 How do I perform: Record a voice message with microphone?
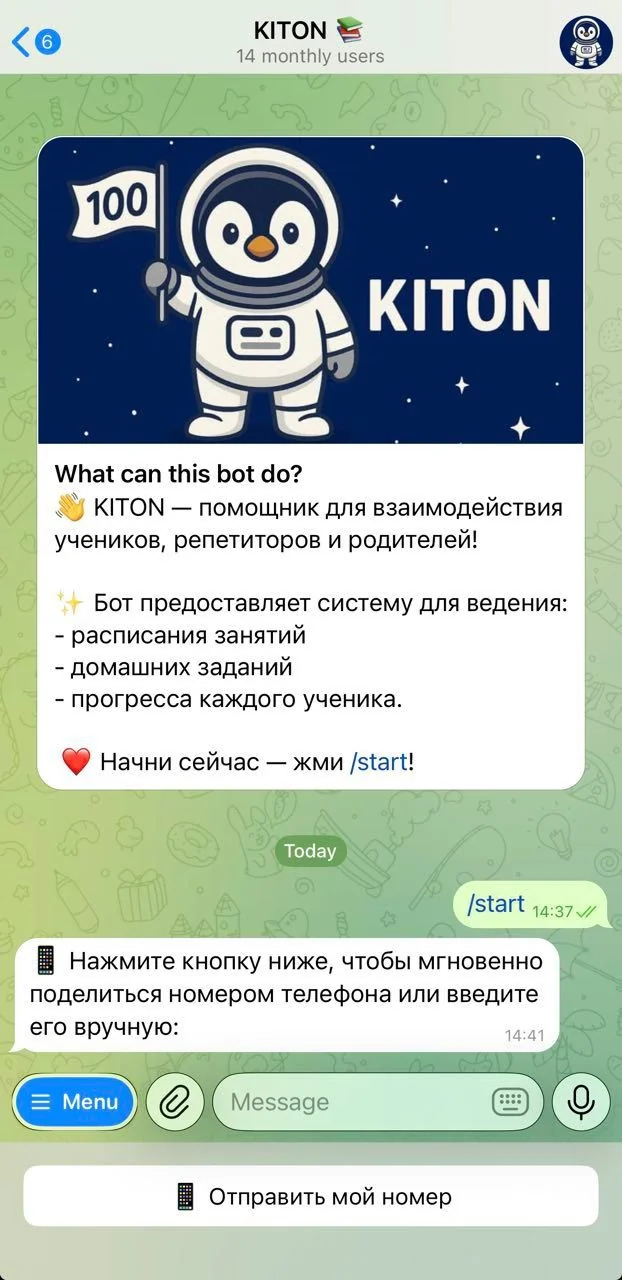coord(581,1102)
